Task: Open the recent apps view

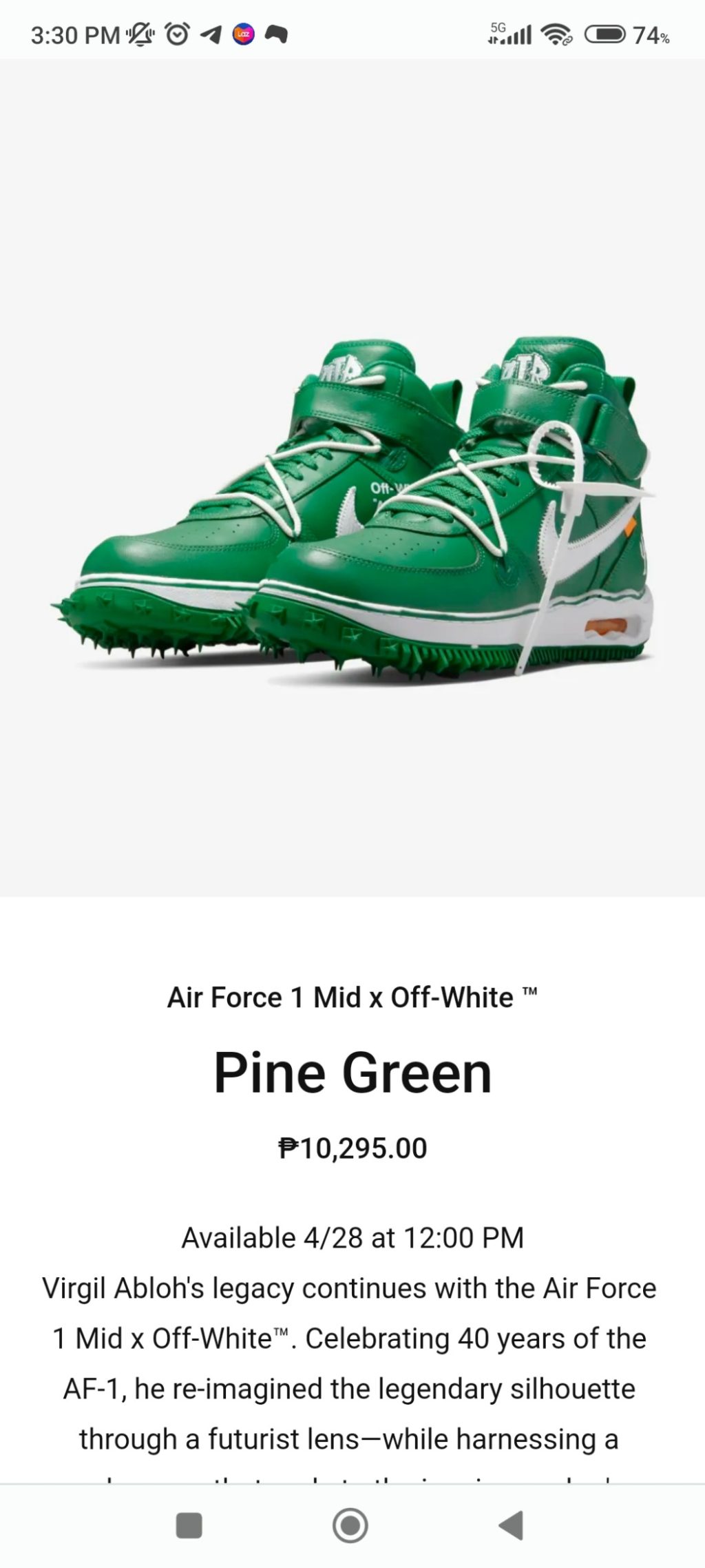Action: pos(189,1525)
